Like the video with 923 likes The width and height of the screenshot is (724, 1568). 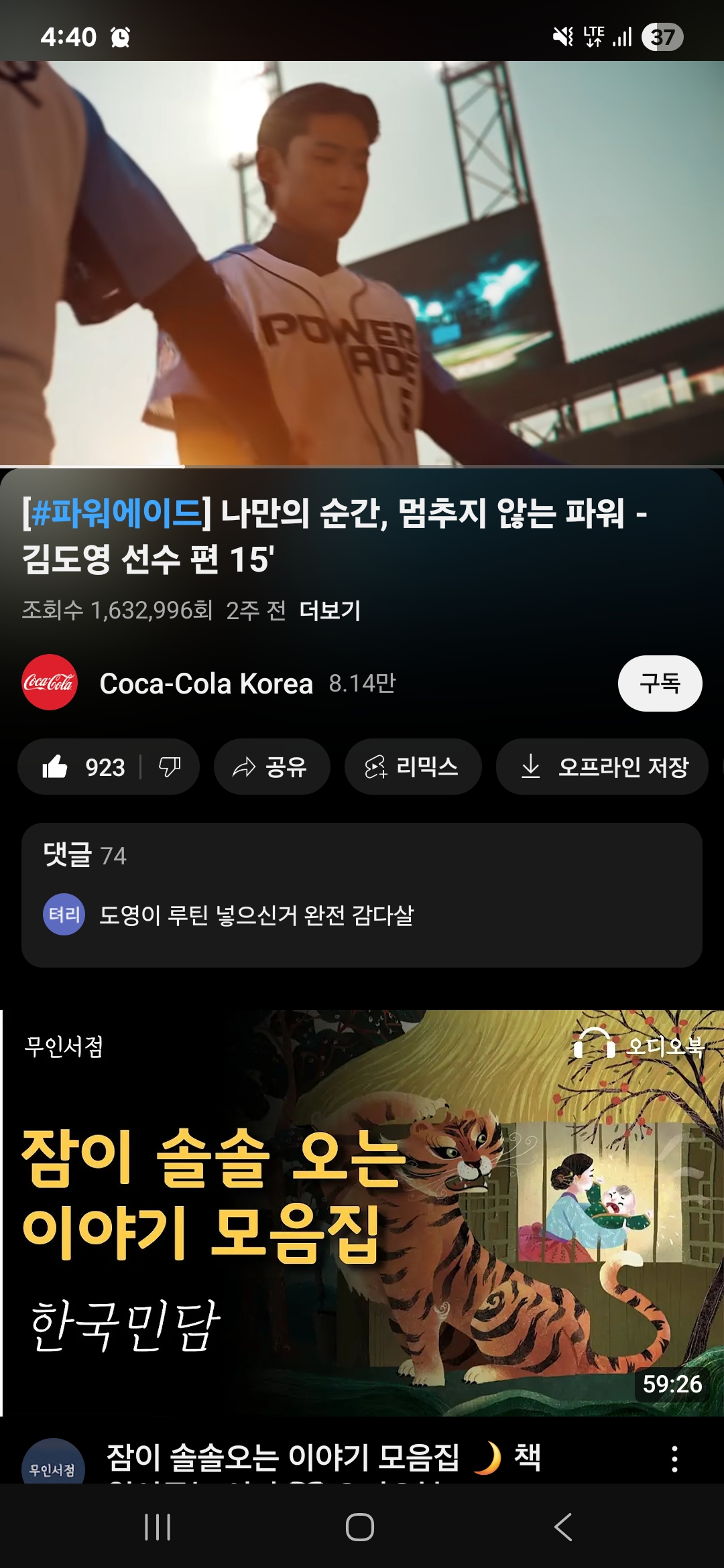tap(84, 767)
